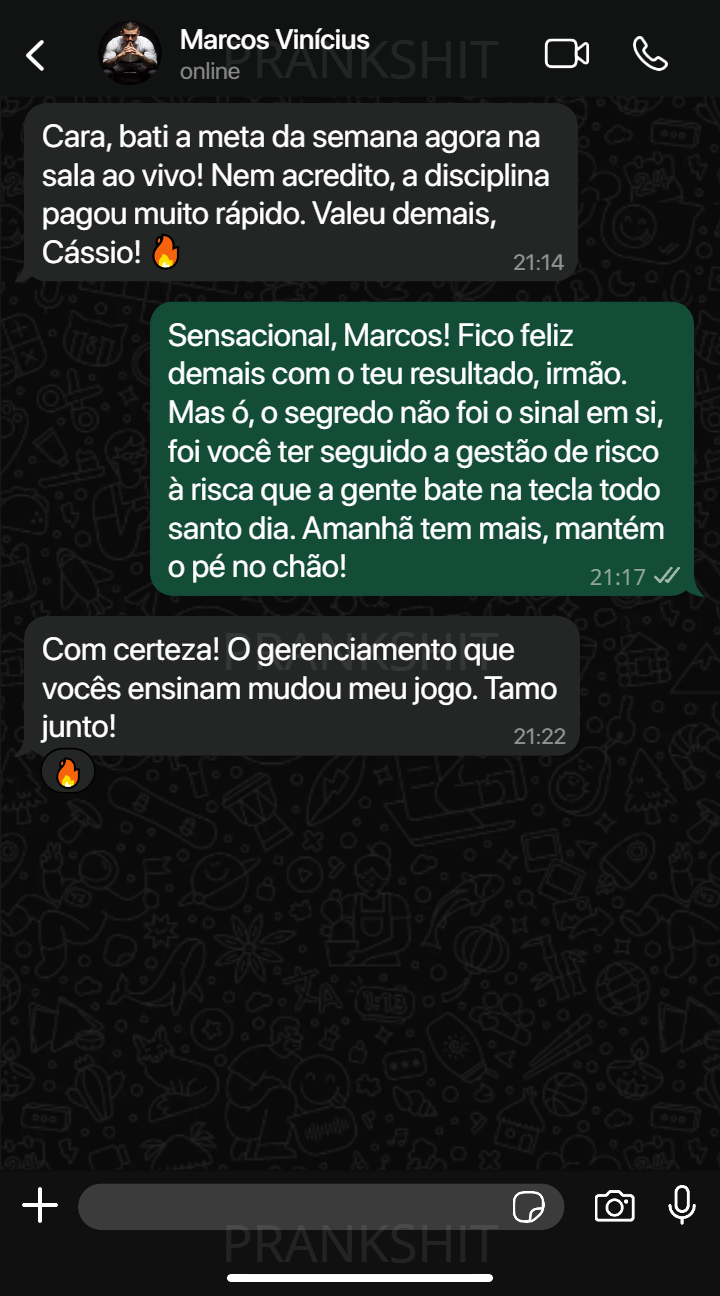
Task: Record a voice message with the microphone
Action: coord(682,1206)
